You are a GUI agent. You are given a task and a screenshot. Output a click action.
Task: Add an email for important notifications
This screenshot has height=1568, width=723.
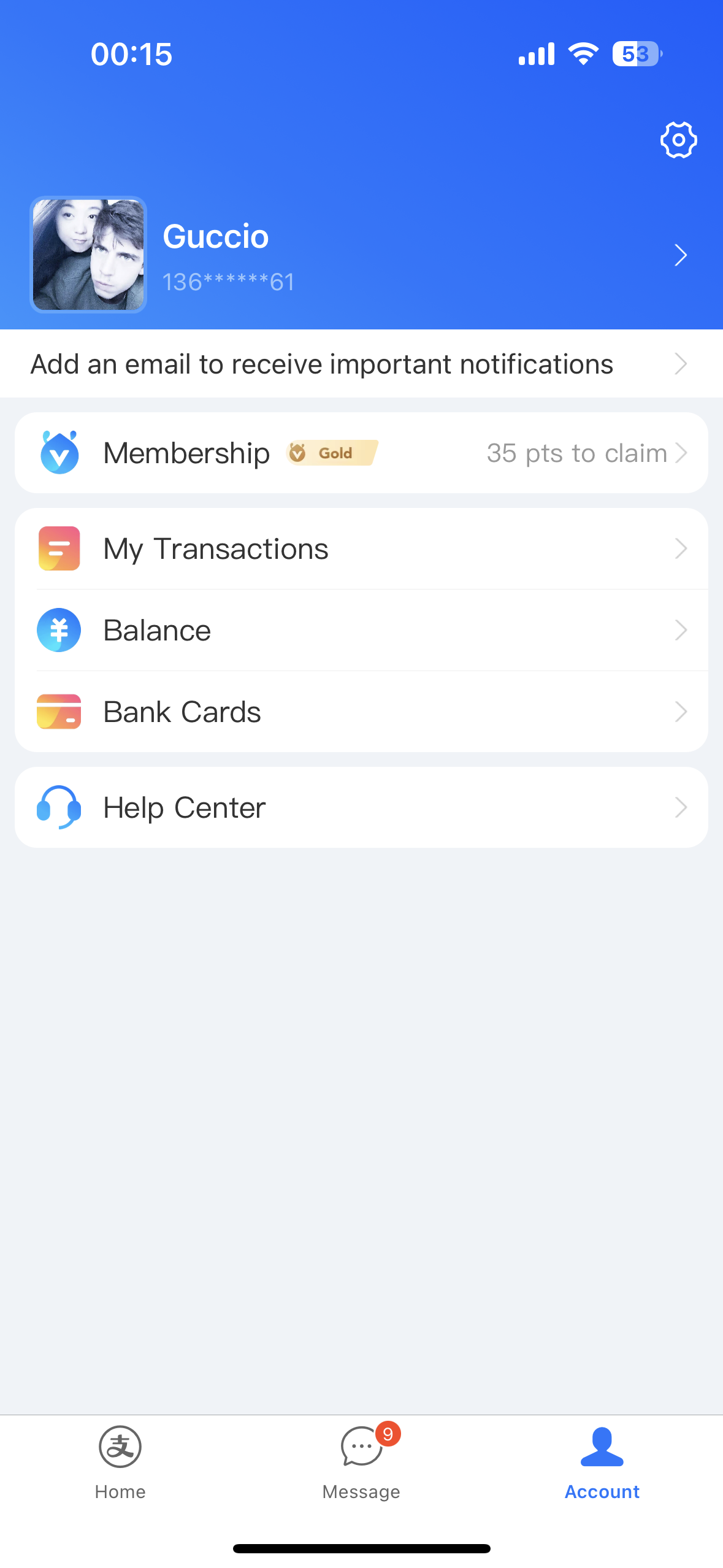click(361, 364)
